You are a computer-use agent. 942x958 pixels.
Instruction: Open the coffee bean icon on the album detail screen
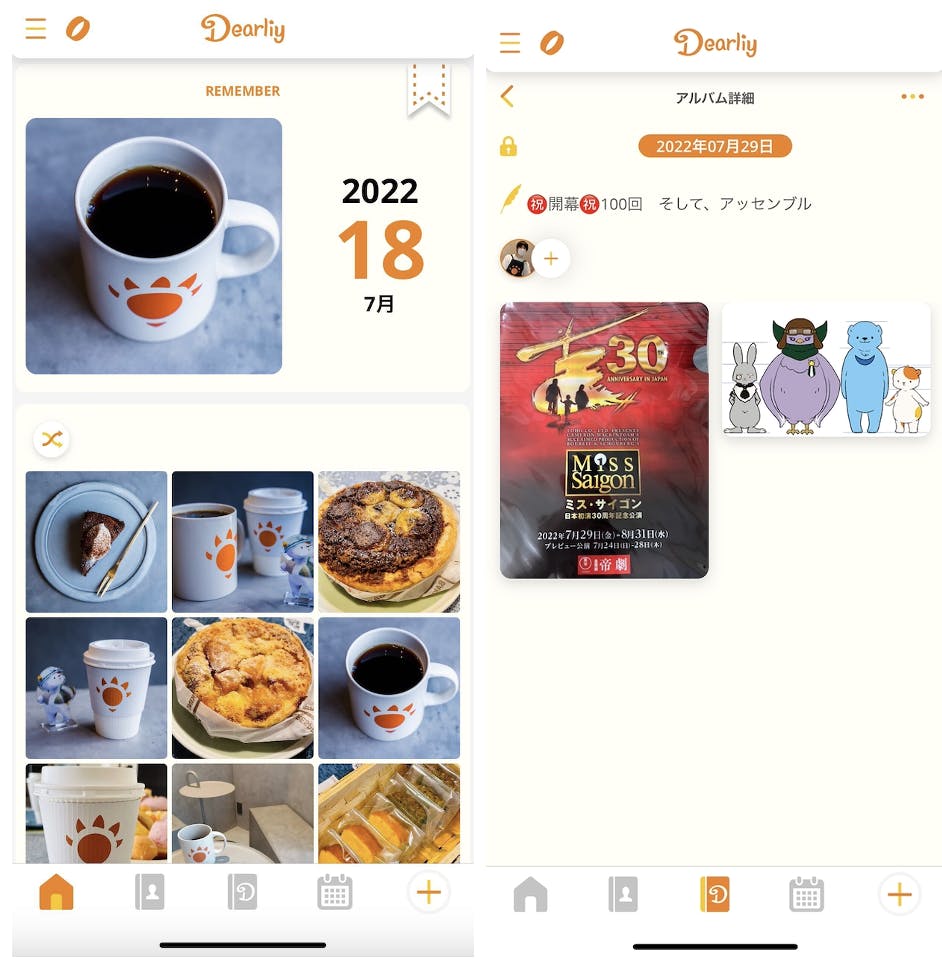[551, 42]
